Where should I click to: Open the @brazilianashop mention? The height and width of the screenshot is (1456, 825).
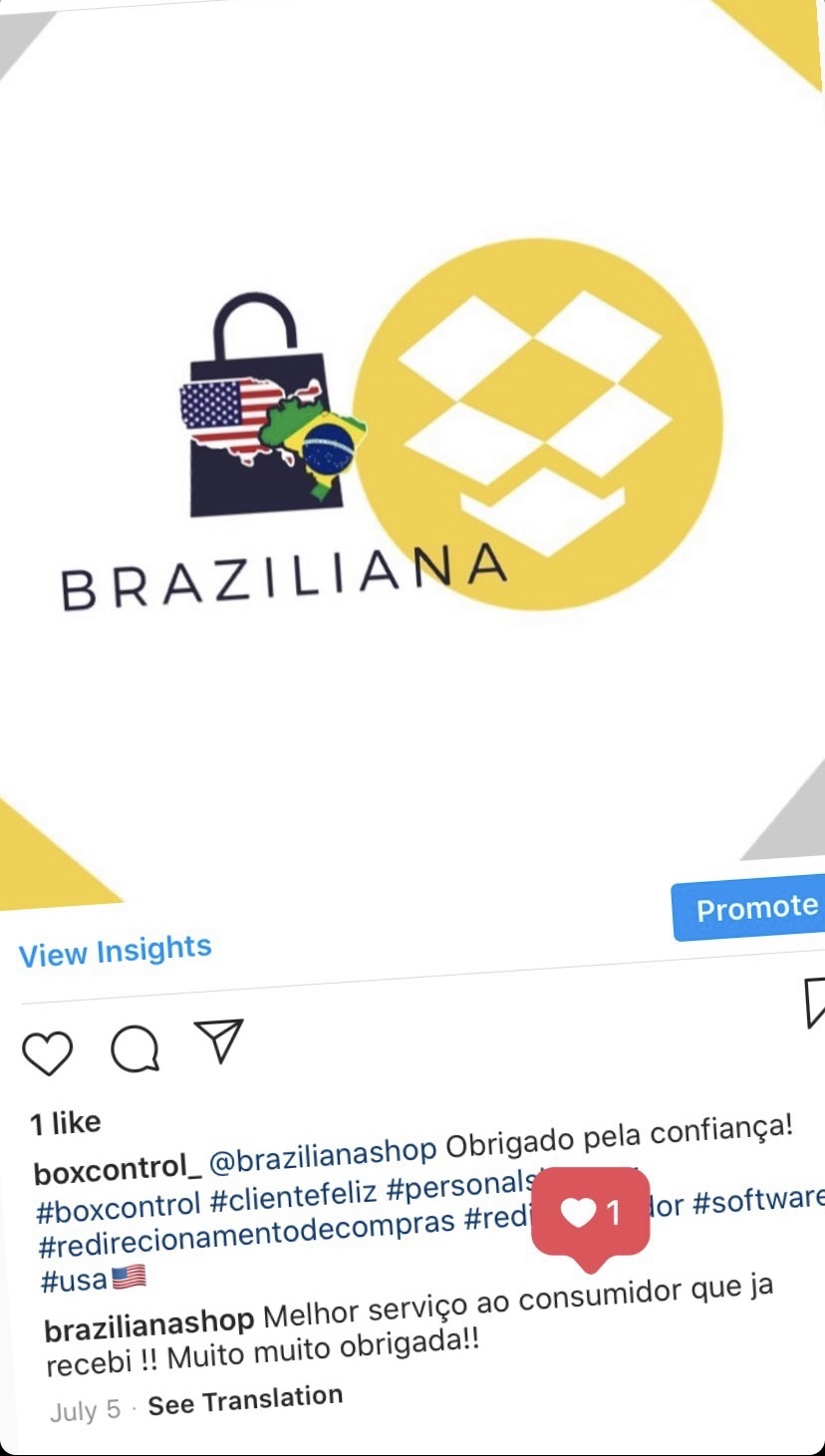pos(322,1154)
